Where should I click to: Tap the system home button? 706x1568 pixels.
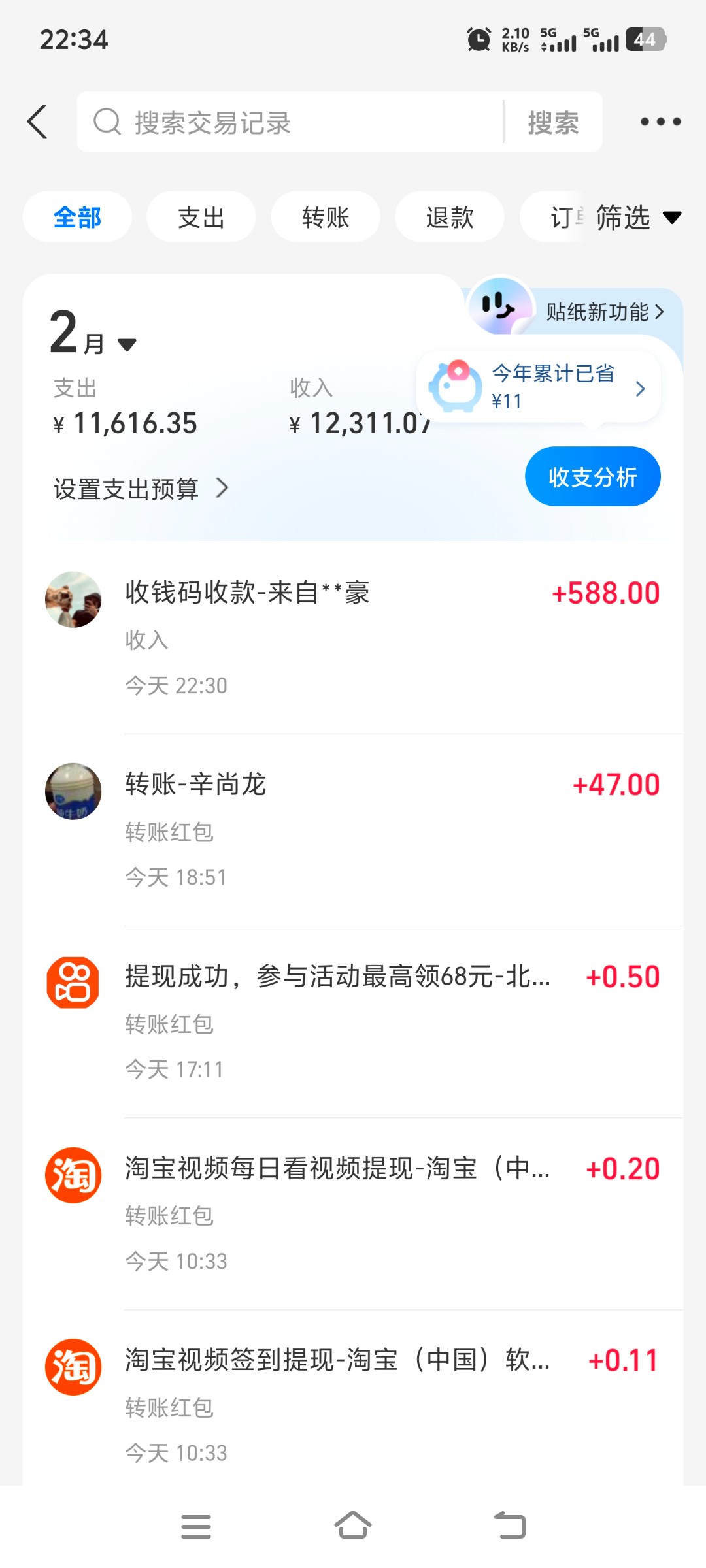(x=353, y=1526)
